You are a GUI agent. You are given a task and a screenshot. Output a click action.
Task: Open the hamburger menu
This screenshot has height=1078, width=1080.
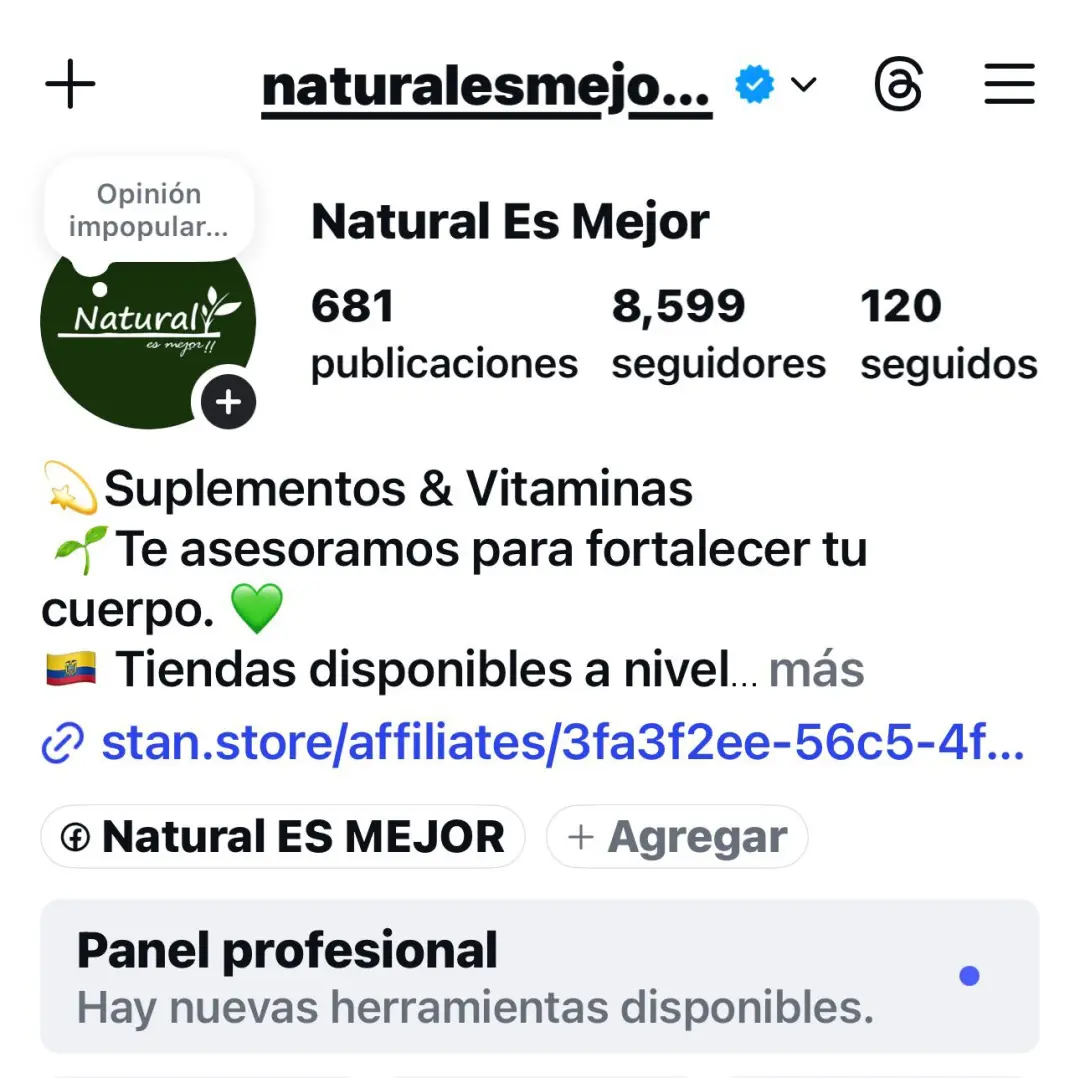coord(1009,86)
